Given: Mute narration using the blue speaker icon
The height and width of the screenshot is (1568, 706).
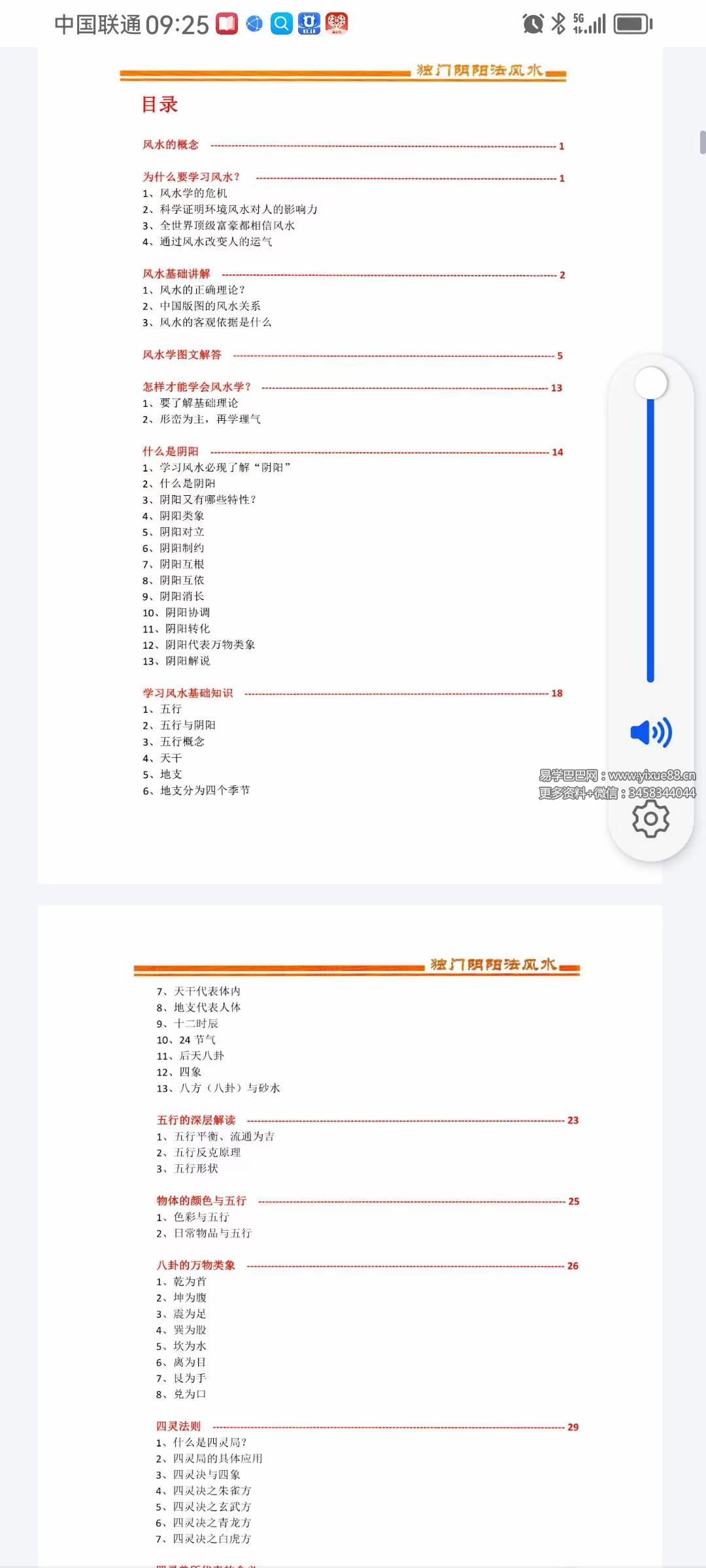Looking at the screenshot, I should pyautogui.click(x=649, y=733).
